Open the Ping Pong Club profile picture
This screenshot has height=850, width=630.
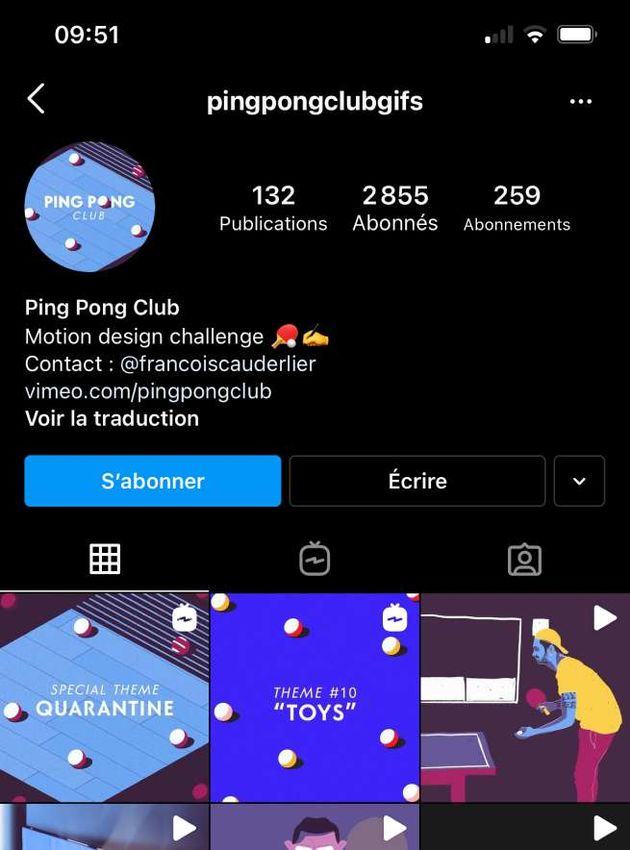pyautogui.click(x=90, y=207)
